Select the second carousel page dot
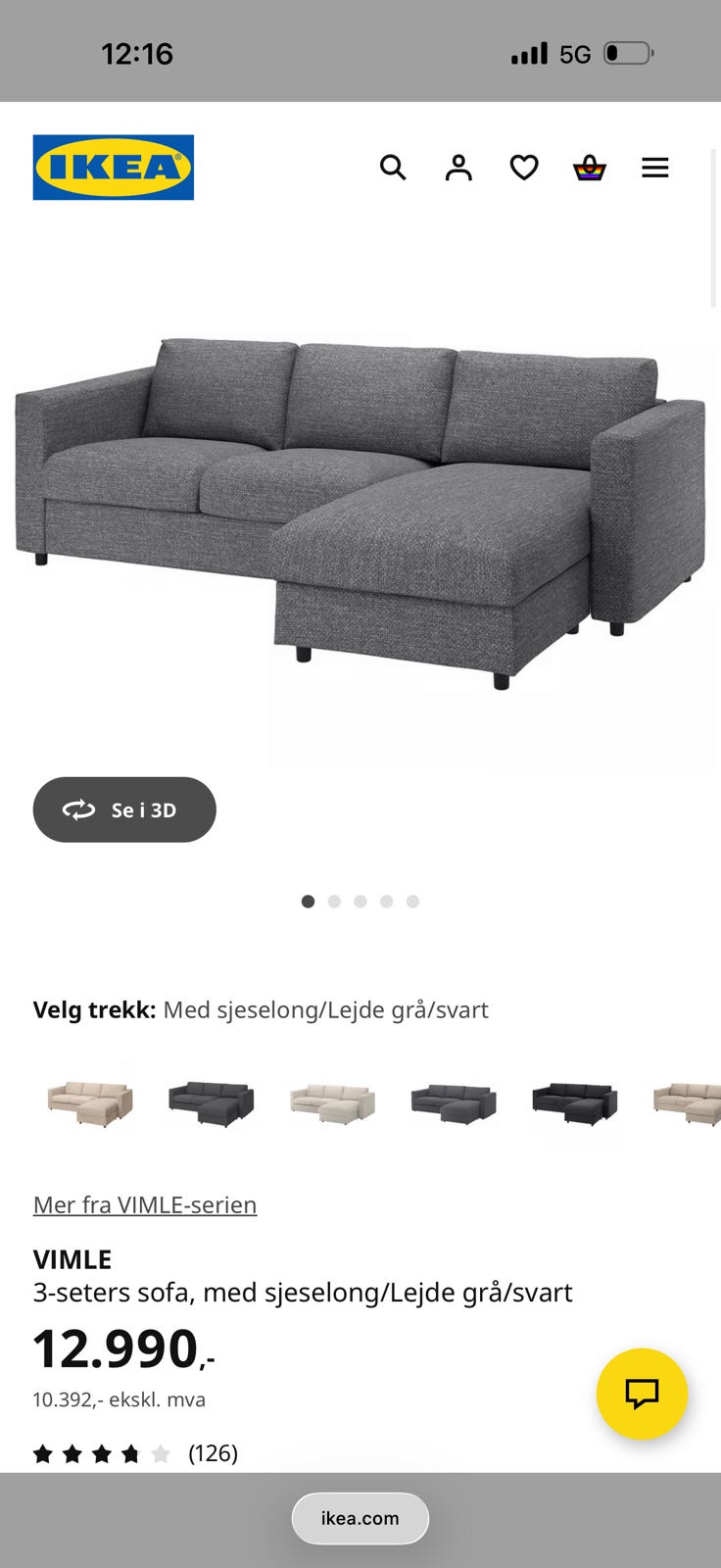 [x=334, y=901]
